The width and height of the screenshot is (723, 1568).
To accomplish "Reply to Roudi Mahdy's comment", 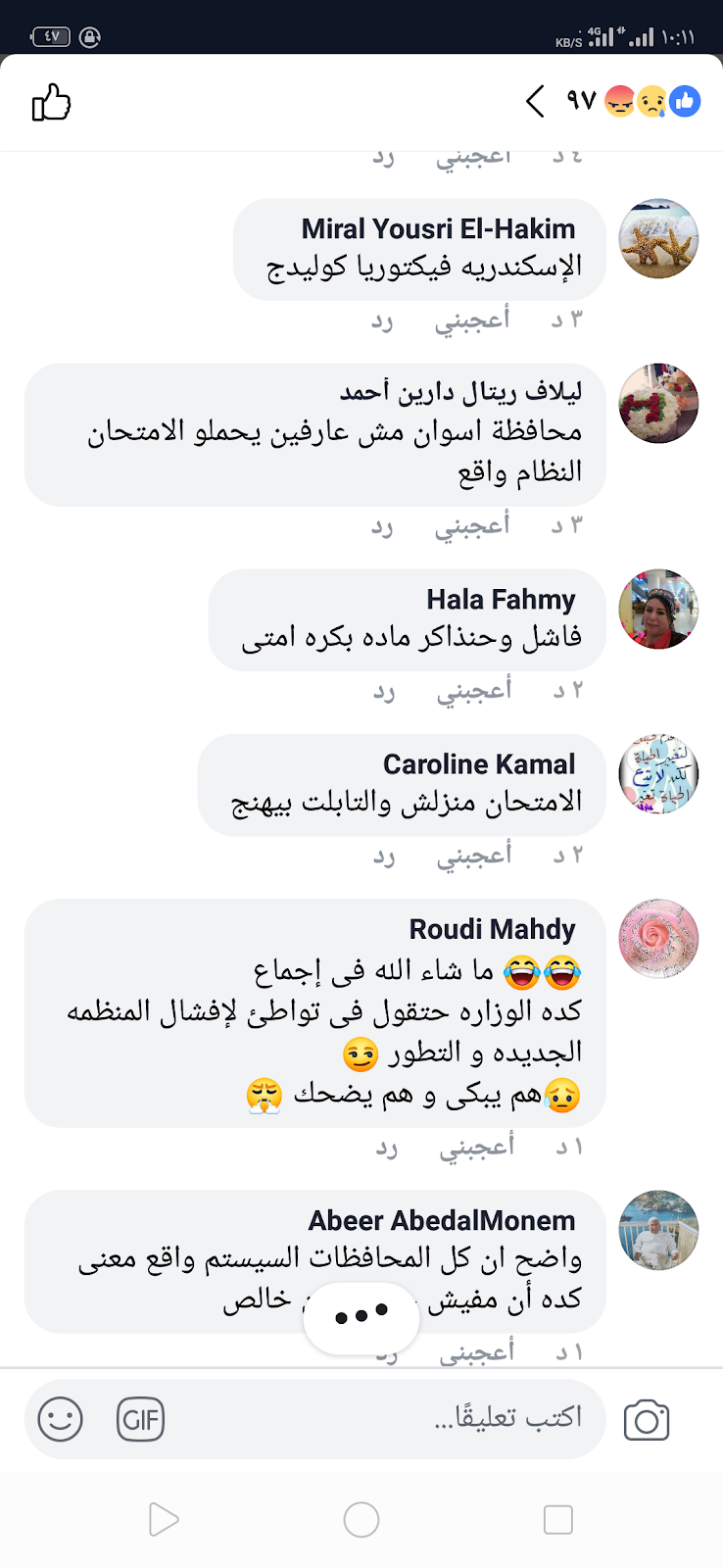I will pyautogui.click(x=387, y=1147).
